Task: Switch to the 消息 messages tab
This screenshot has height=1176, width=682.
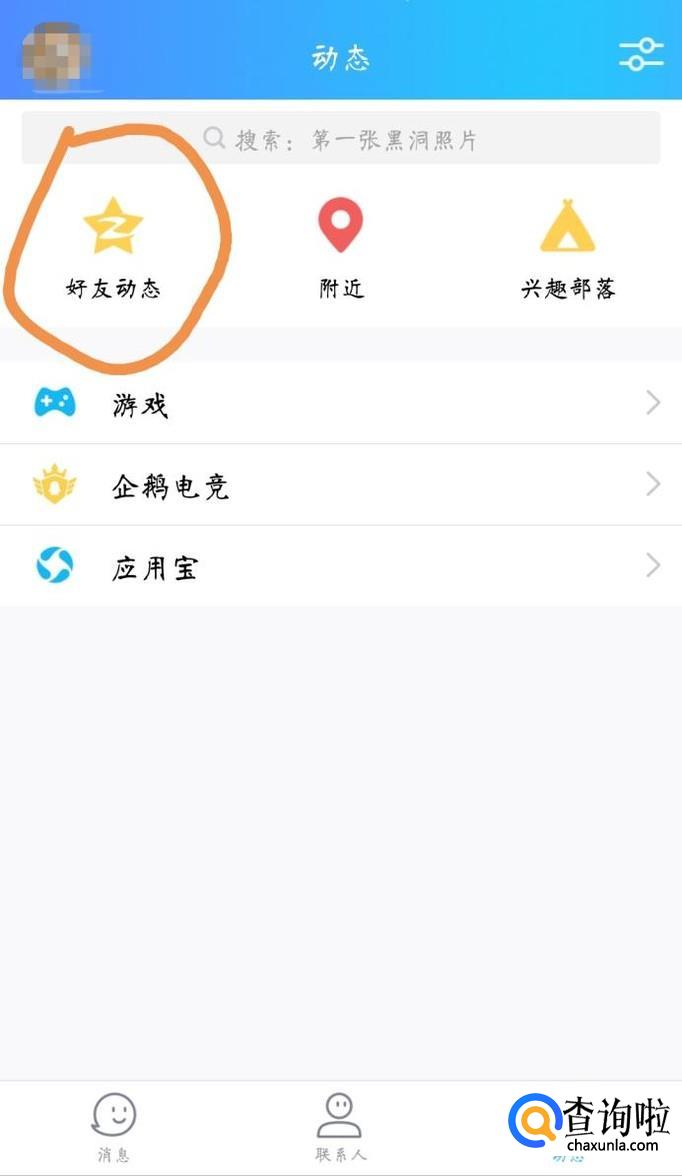Action: (x=114, y=1126)
